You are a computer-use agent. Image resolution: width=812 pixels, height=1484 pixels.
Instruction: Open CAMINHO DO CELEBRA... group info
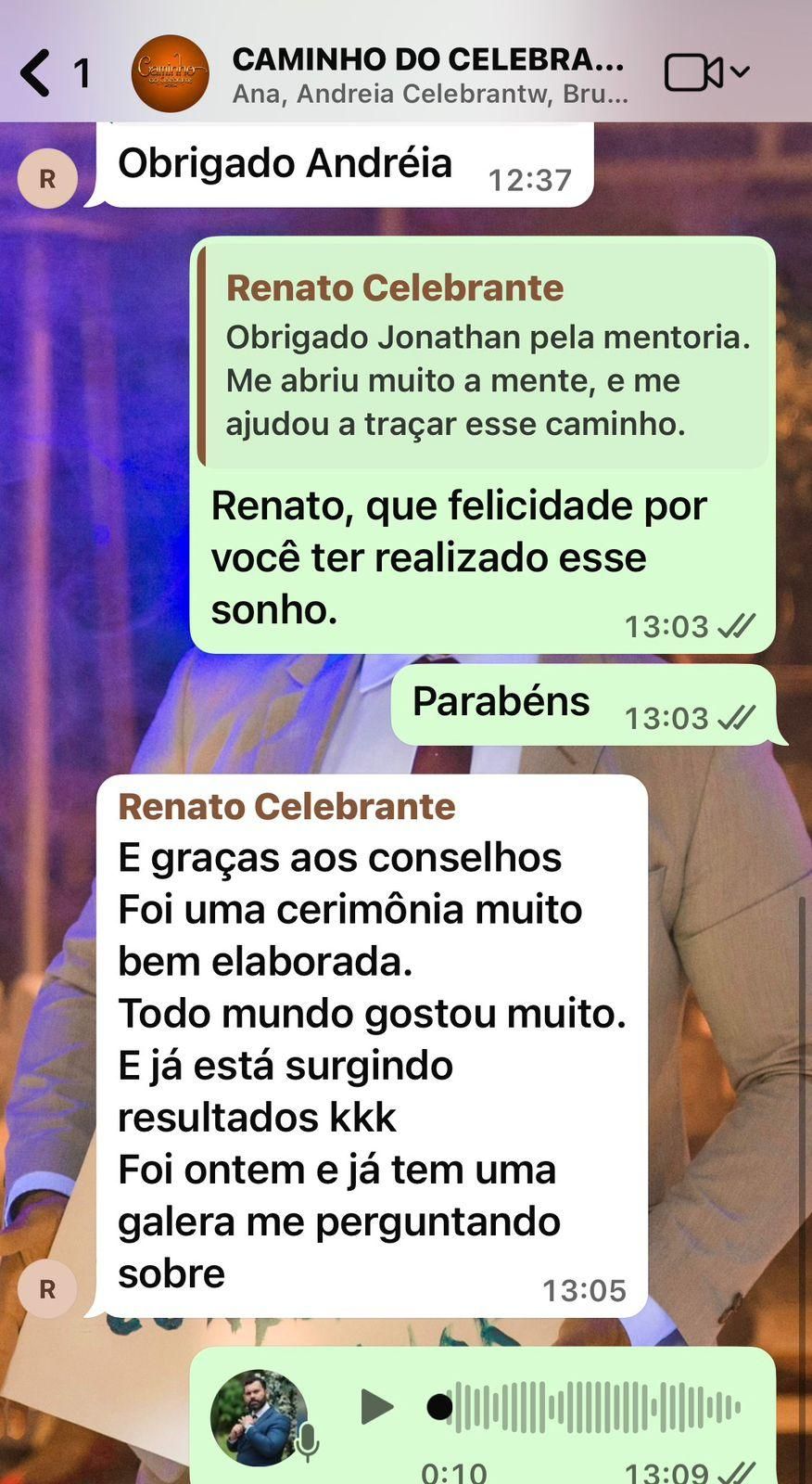click(428, 73)
